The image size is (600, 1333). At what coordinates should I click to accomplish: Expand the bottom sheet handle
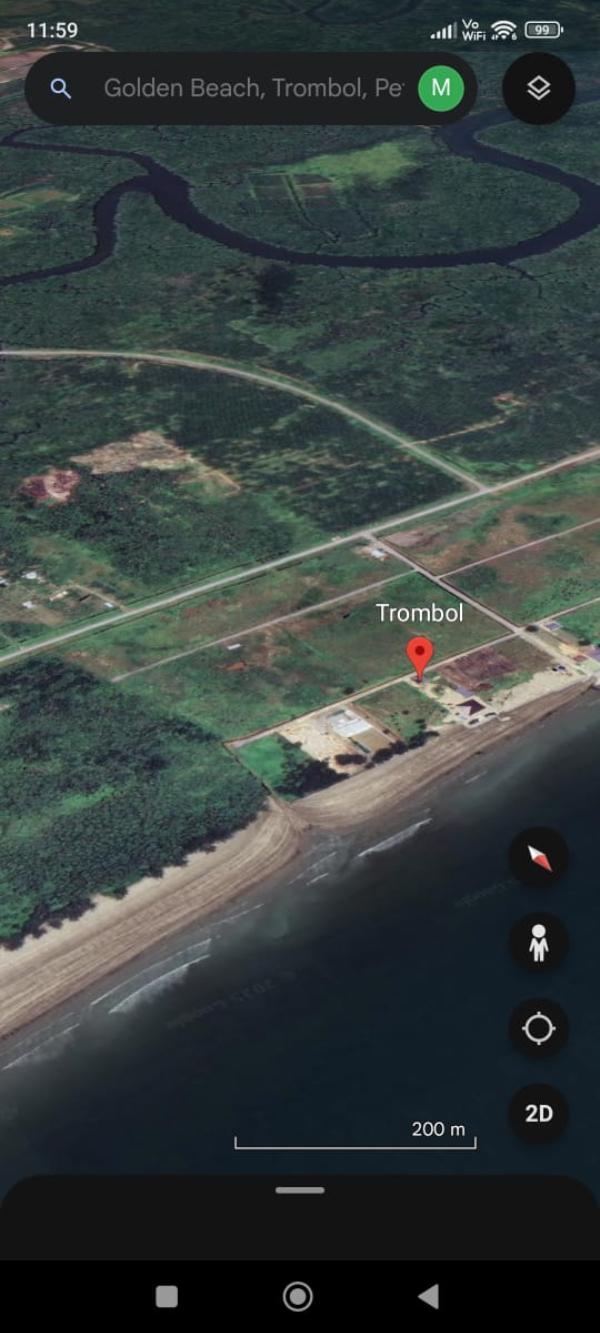300,1190
